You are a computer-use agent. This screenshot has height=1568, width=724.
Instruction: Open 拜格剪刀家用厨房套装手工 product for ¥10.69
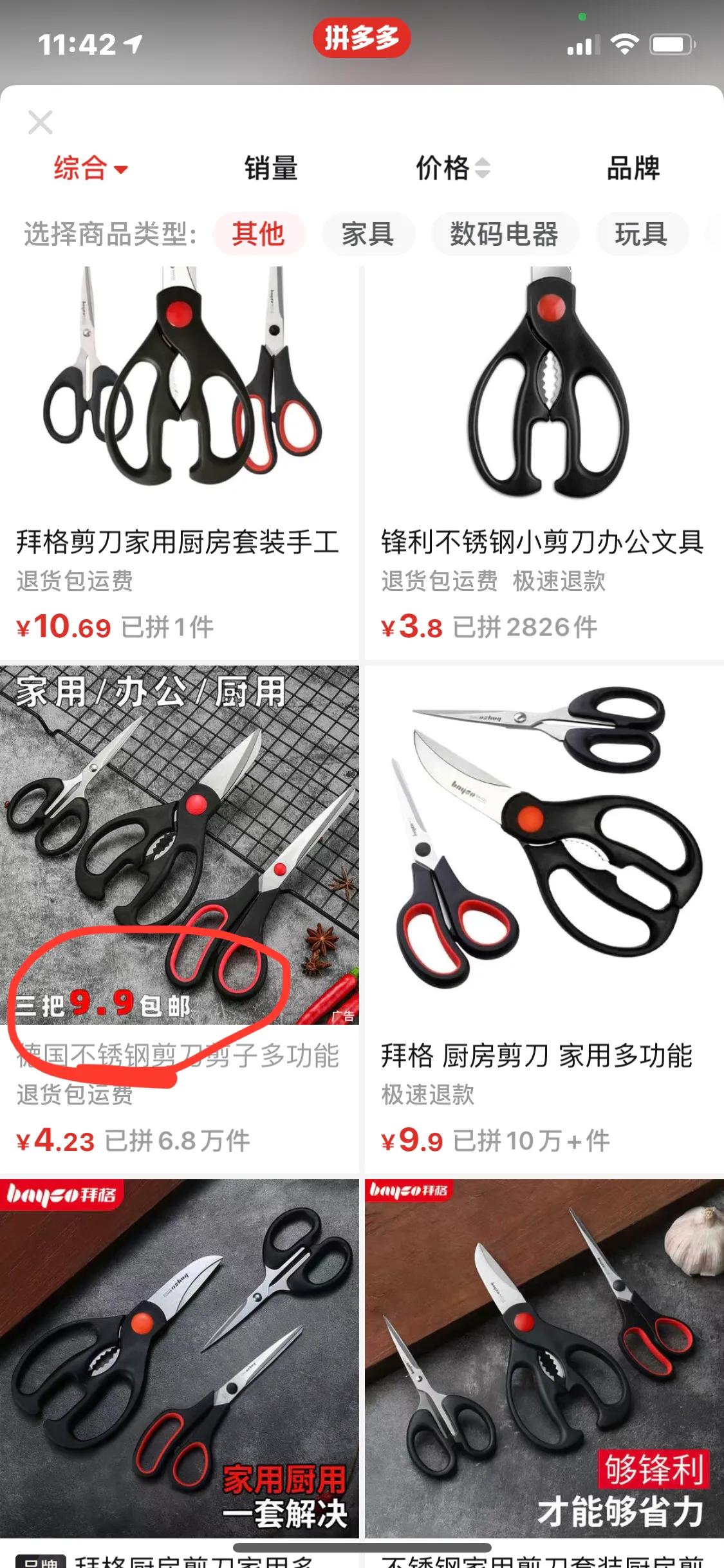tap(179, 463)
